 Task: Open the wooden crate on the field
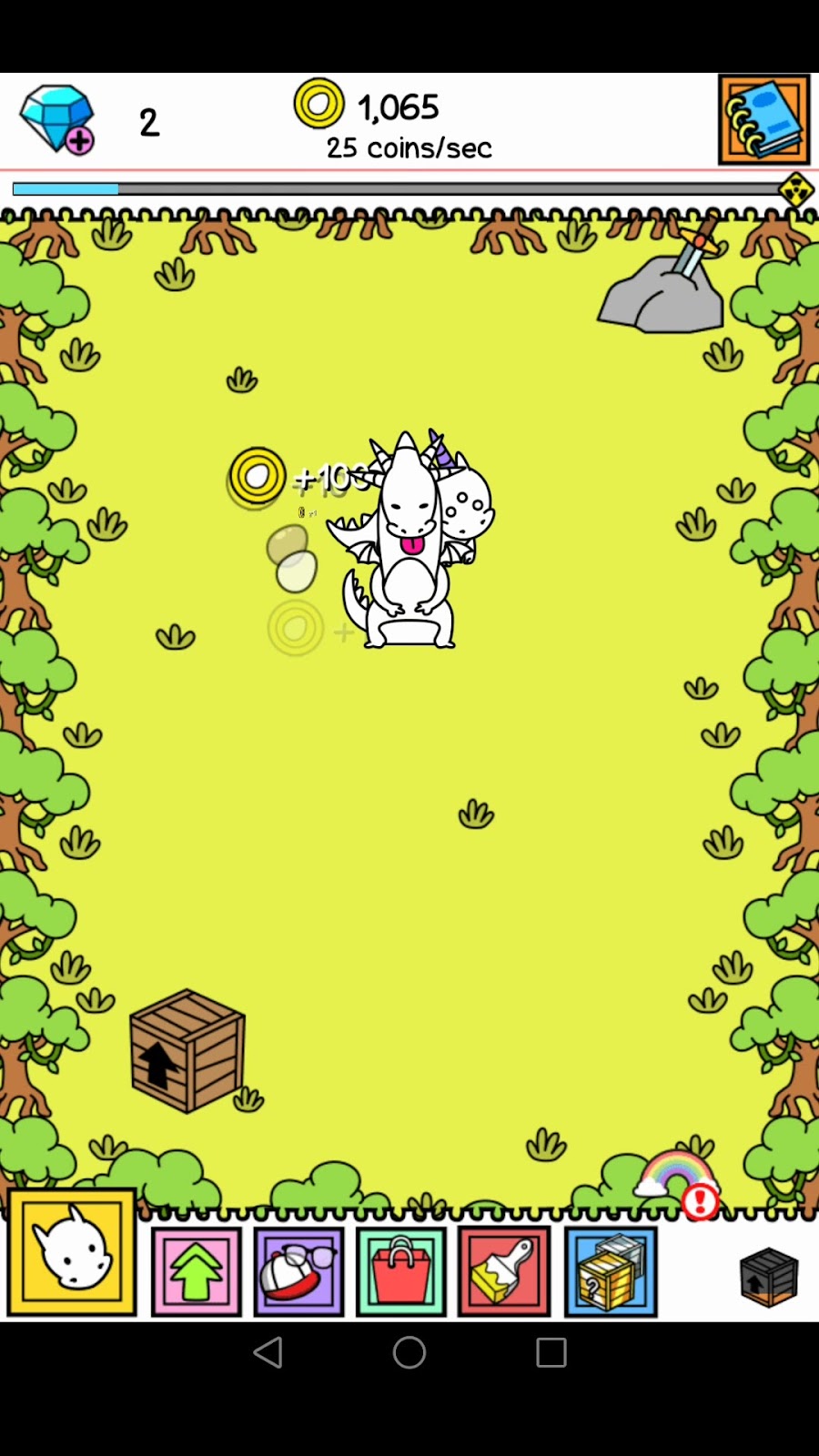tap(187, 1051)
